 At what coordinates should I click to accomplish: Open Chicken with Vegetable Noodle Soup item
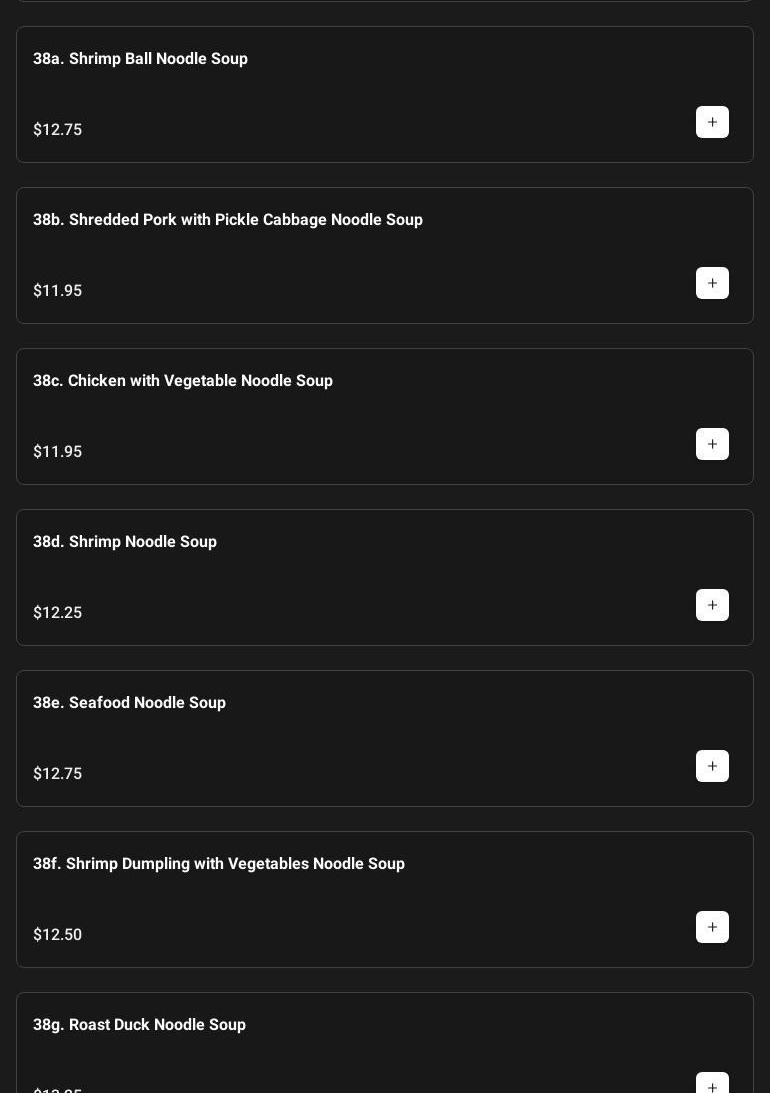[x=183, y=381]
